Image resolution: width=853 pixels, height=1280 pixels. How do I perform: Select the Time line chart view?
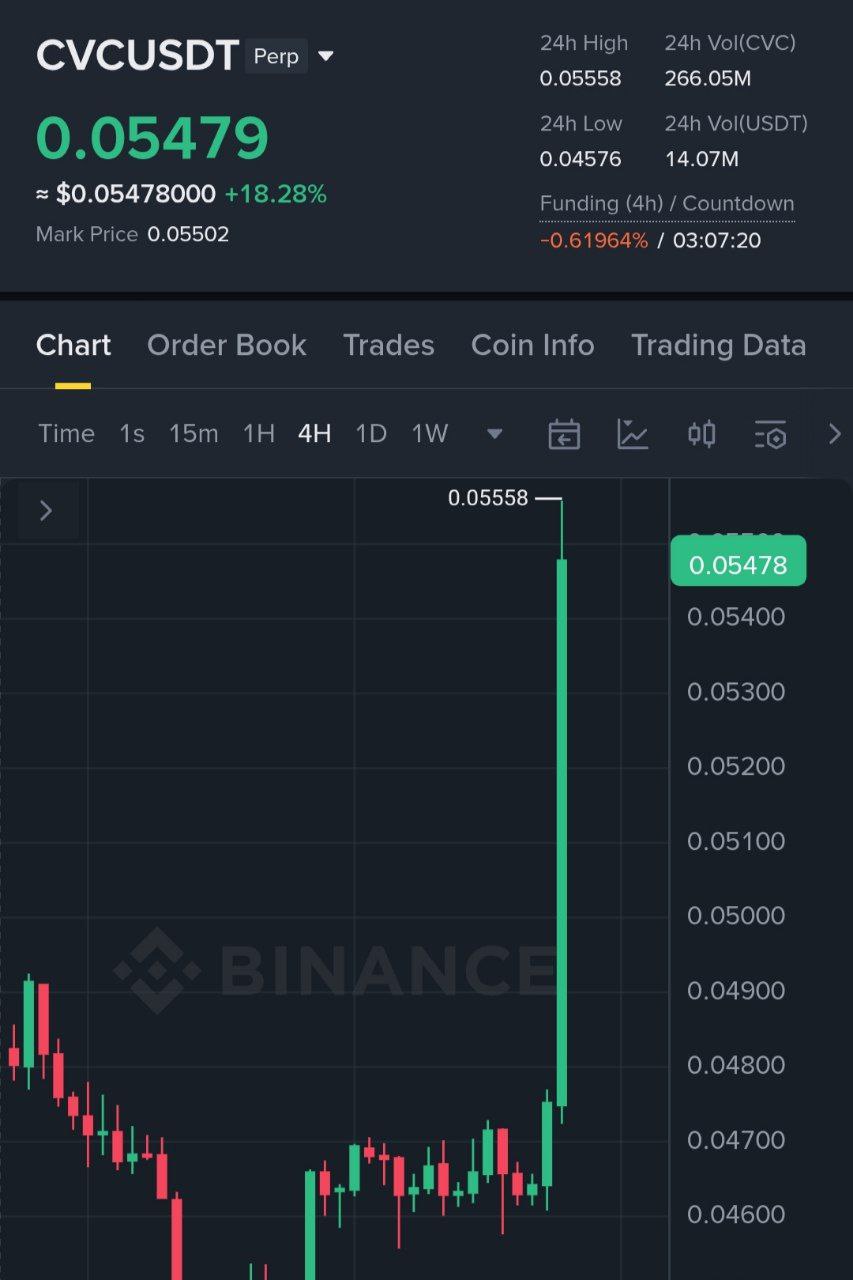pyautogui.click(x=66, y=434)
